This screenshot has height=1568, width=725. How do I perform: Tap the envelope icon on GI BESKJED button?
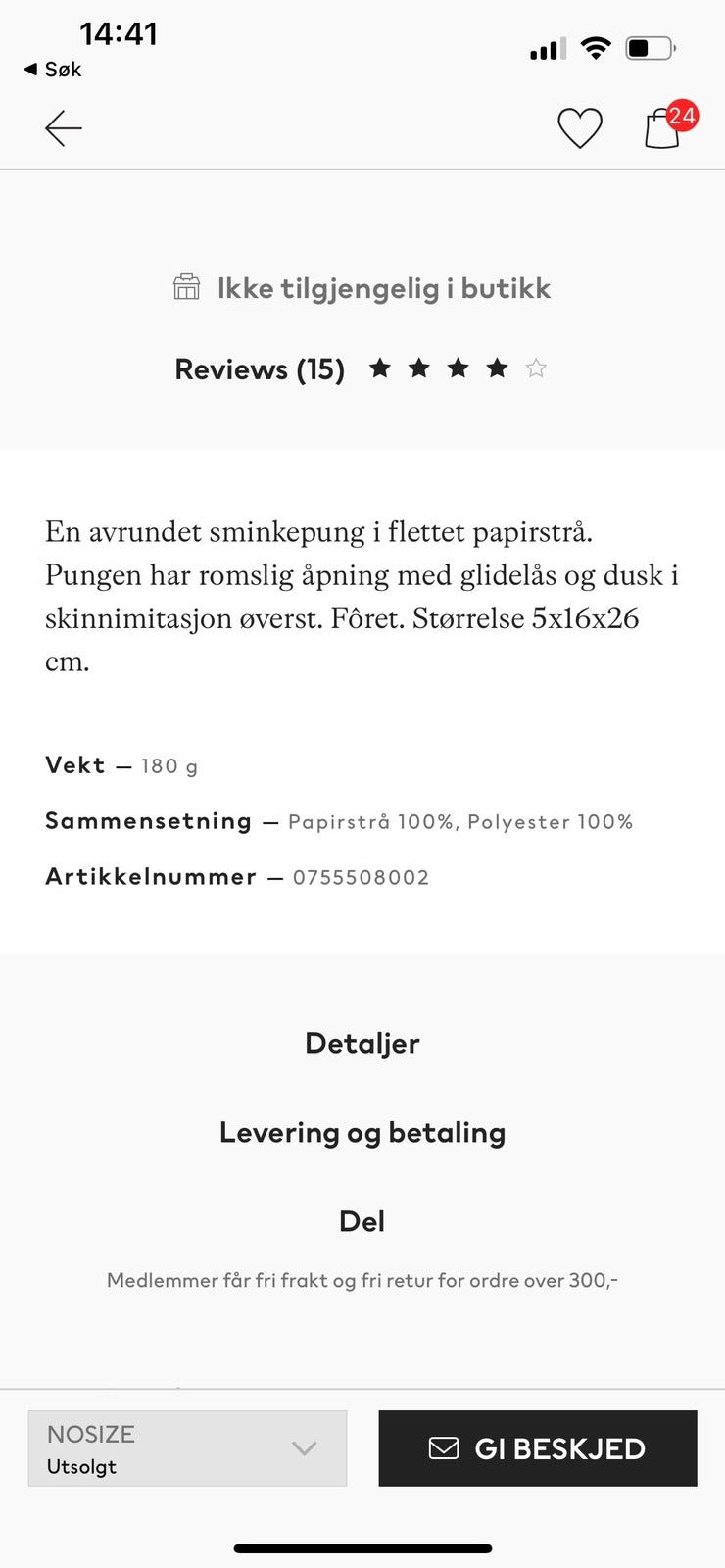pos(444,1448)
